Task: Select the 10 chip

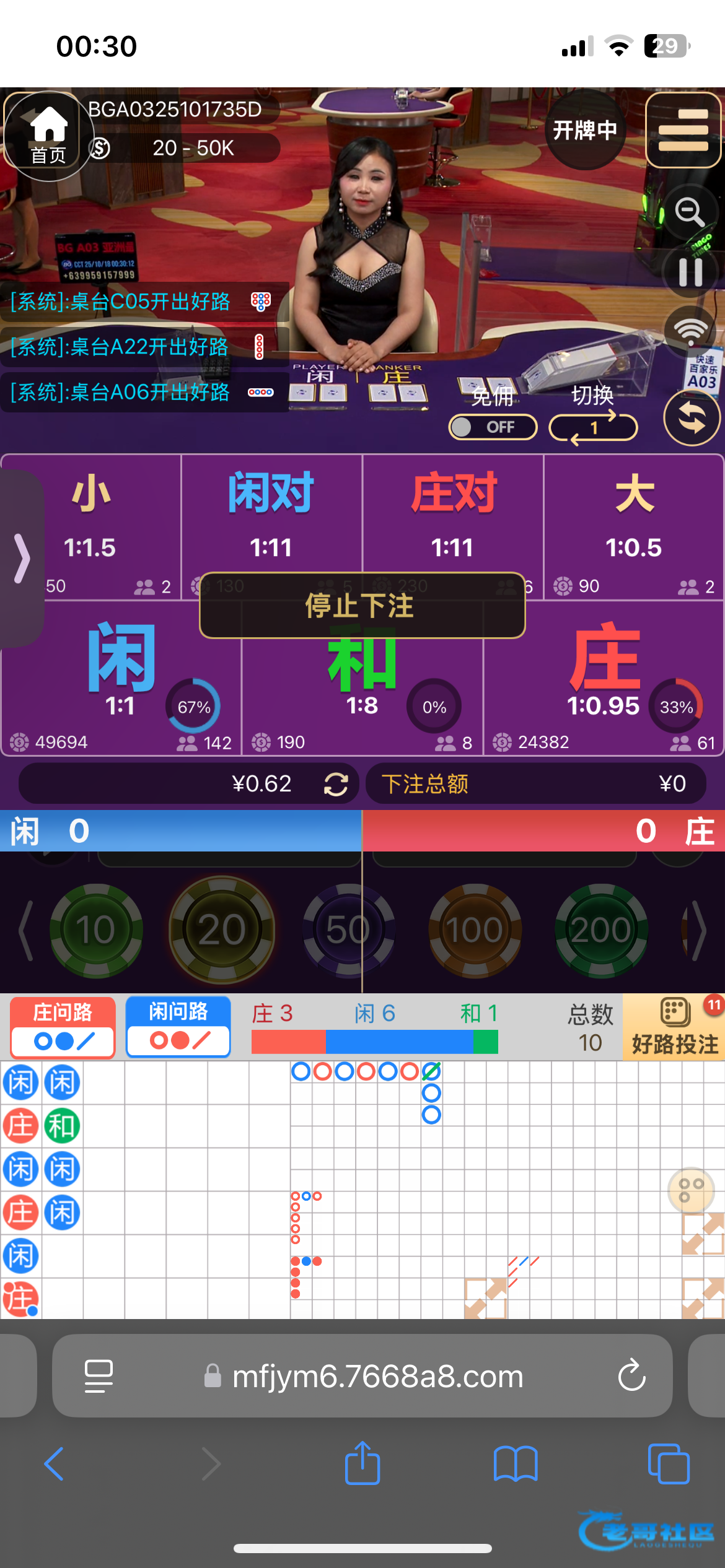Action: [96, 930]
